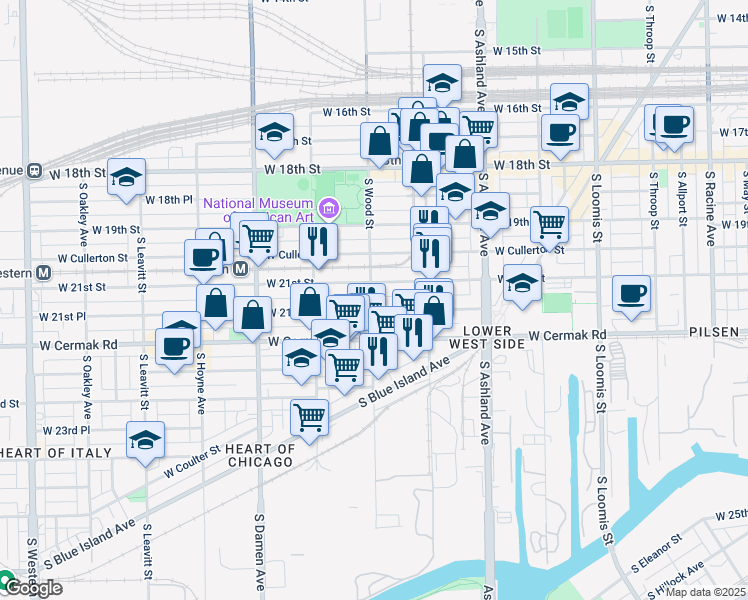
Task: Tap the school marker near S Loomis and W 16th St
Action: [569, 101]
